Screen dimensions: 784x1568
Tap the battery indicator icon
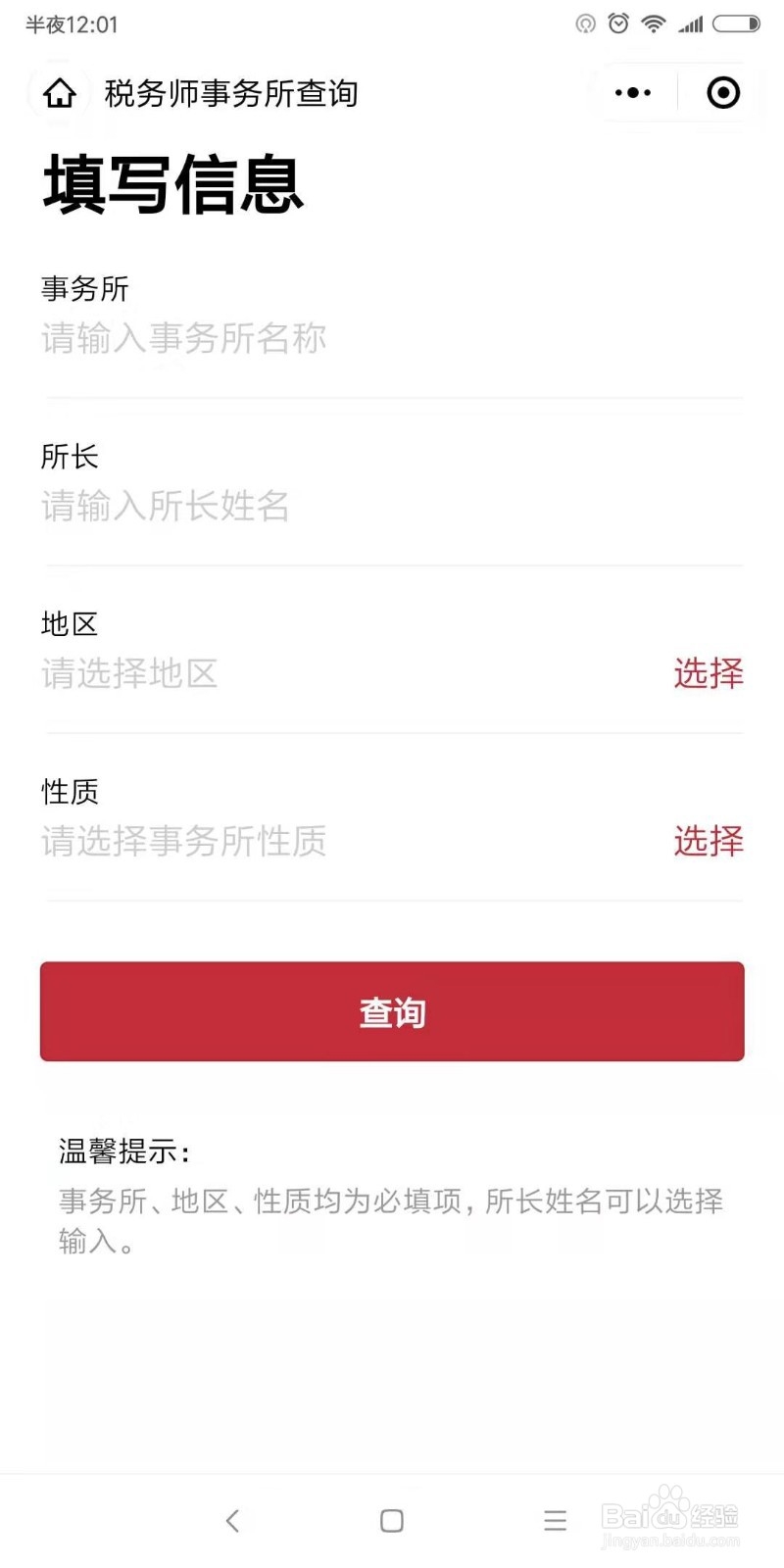pyautogui.click(x=734, y=24)
